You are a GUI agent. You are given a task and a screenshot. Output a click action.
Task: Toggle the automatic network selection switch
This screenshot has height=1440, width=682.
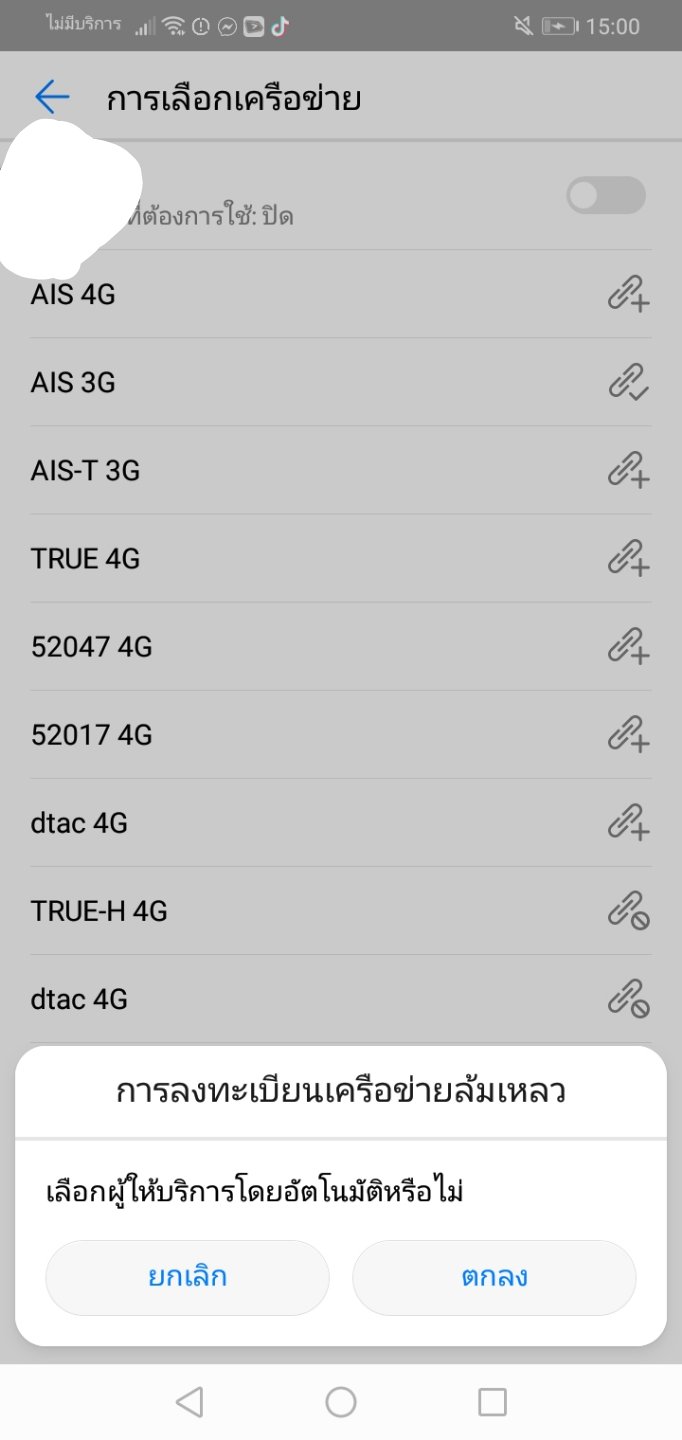[605, 195]
